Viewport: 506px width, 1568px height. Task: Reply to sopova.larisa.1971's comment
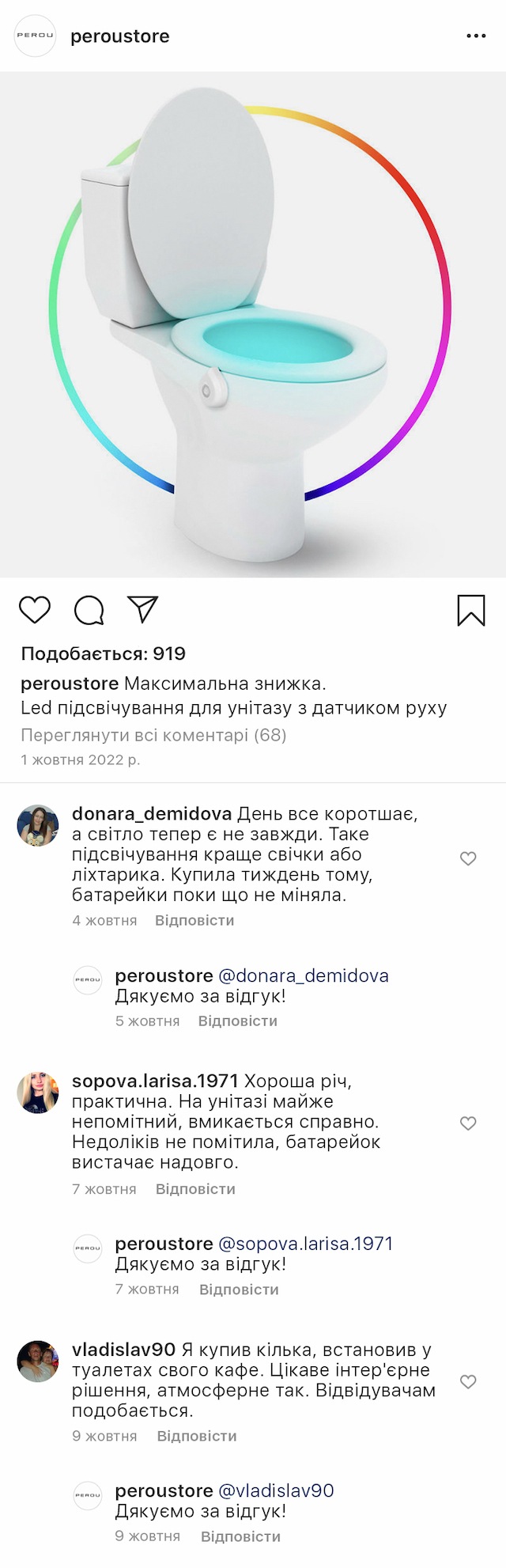[195, 1189]
